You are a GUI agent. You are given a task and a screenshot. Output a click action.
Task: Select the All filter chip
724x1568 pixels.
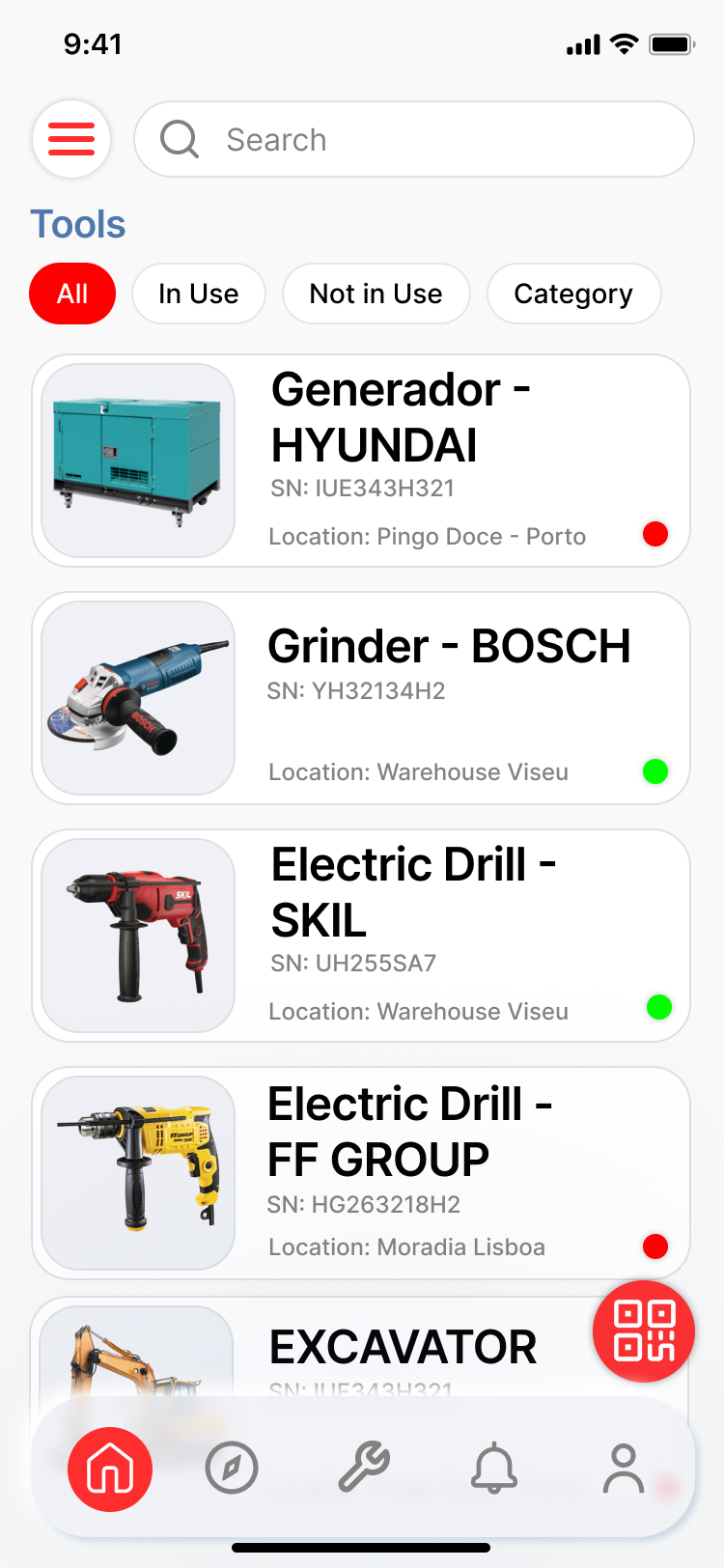tap(72, 294)
